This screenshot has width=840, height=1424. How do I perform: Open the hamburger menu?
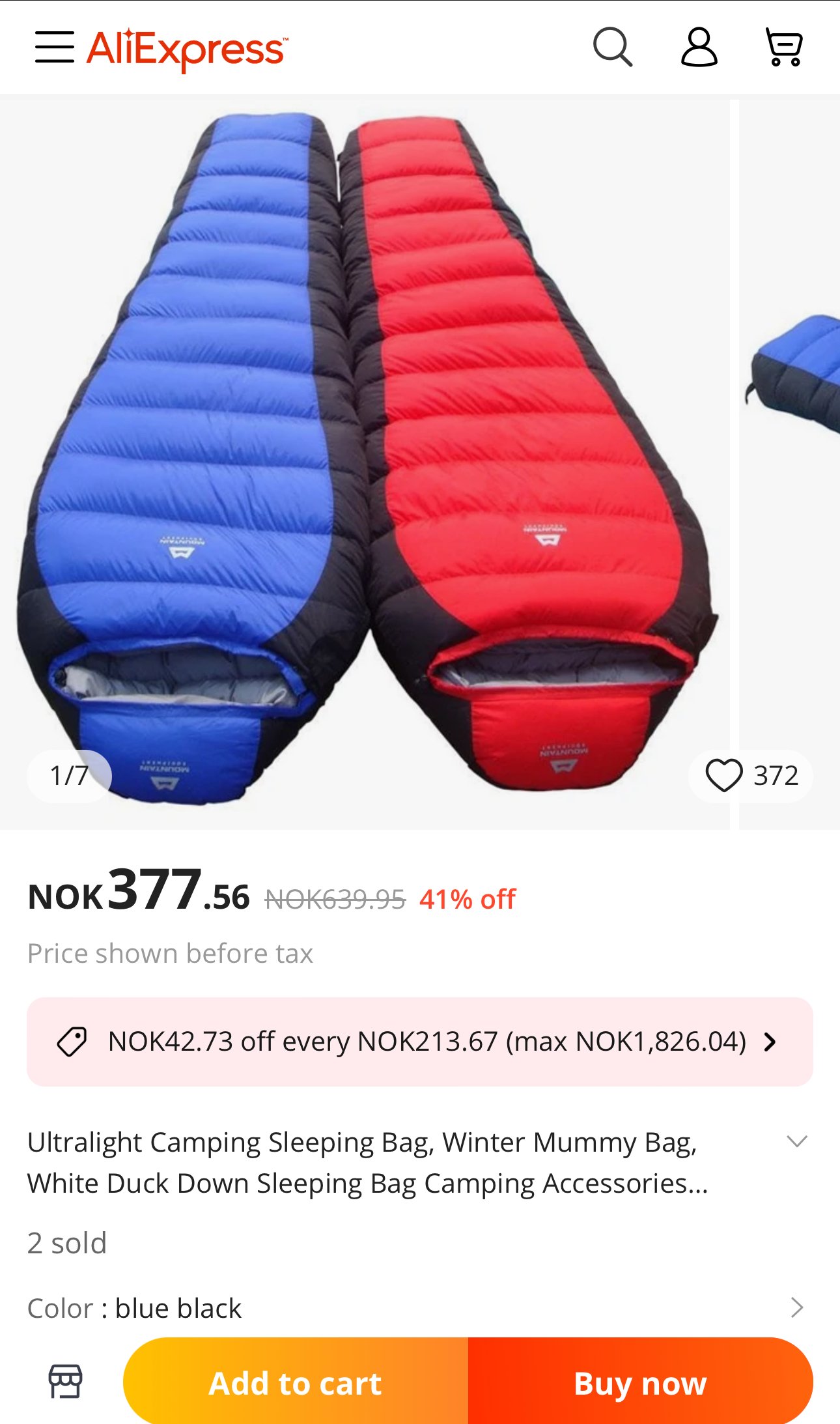pyautogui.click(x=55, y=47)
